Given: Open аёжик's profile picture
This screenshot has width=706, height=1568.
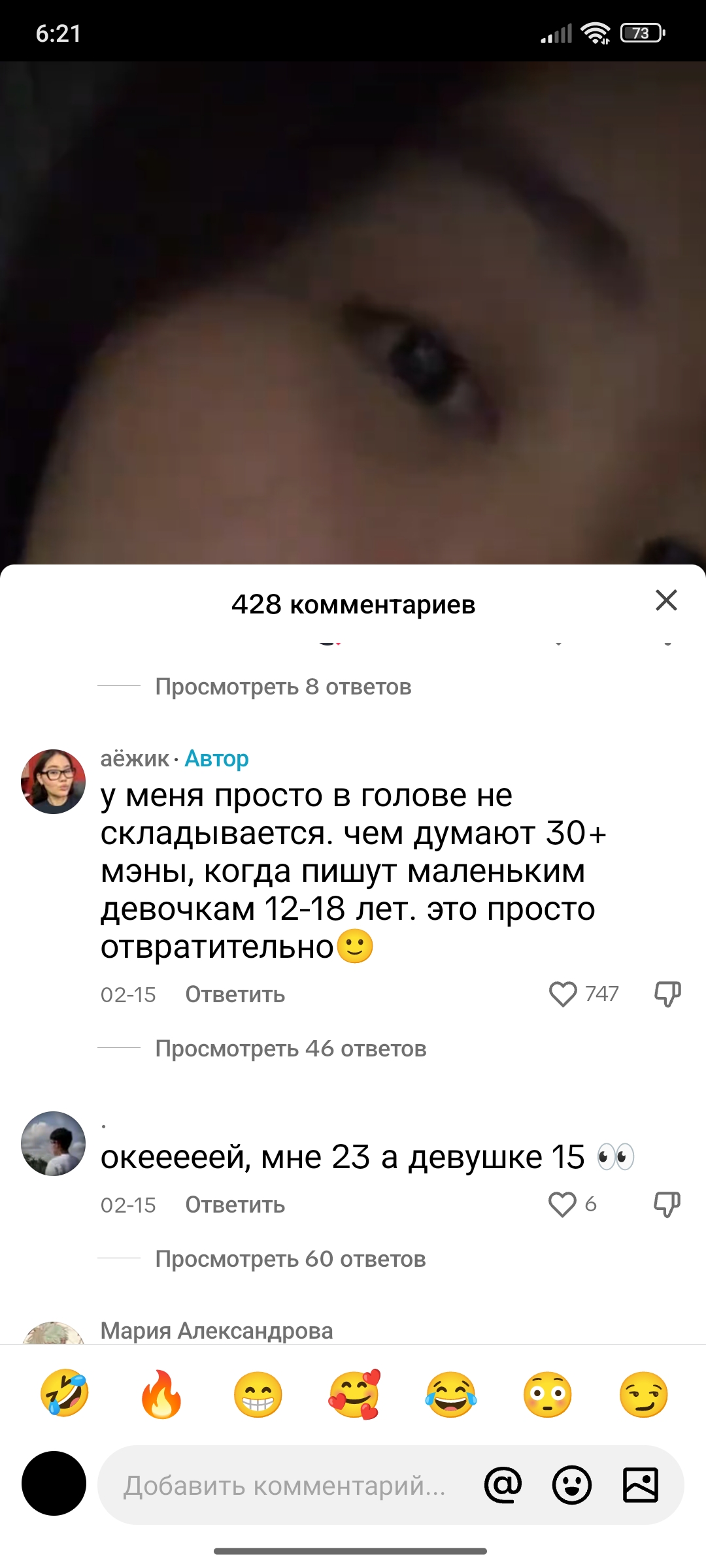Looking at the screenshot, I should tap(54, 781).
